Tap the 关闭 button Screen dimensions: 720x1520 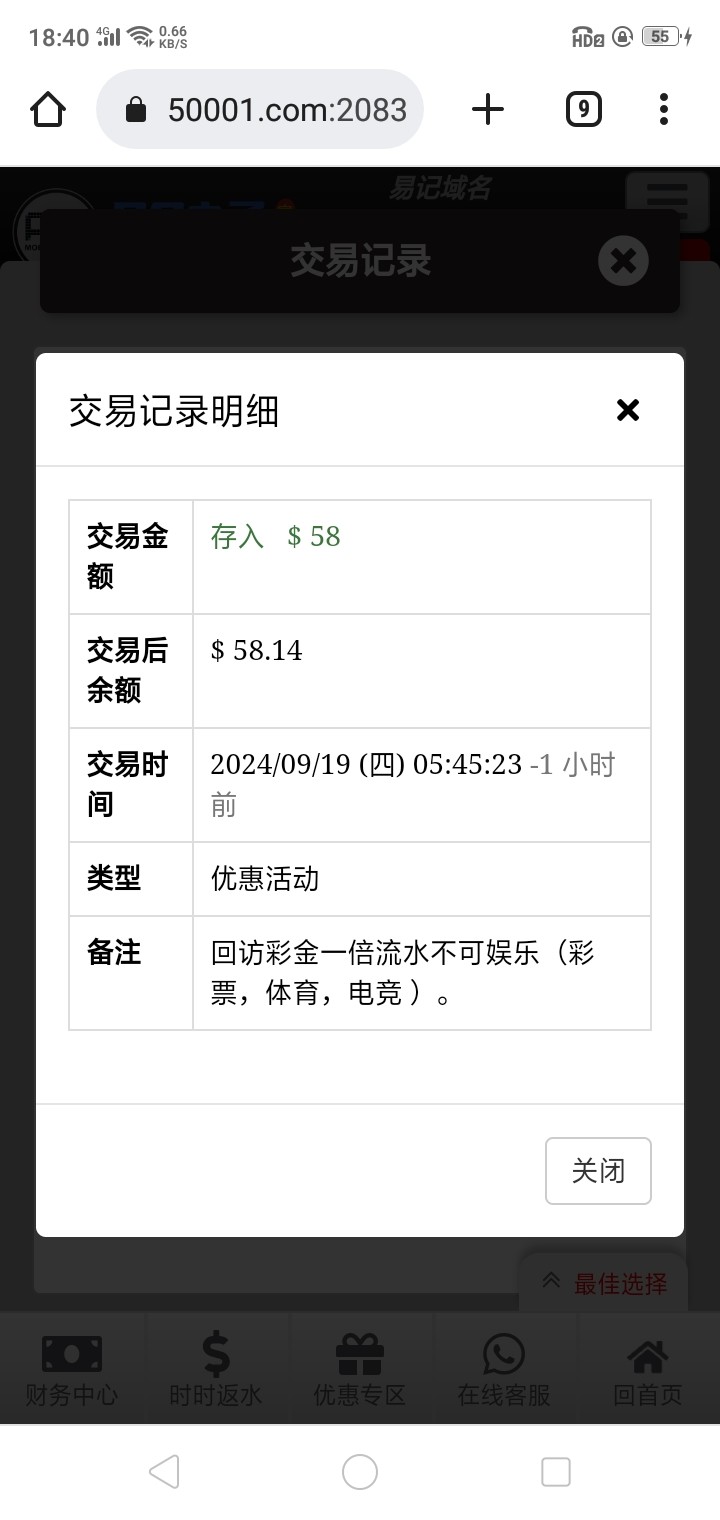[x=598, y=1171]
